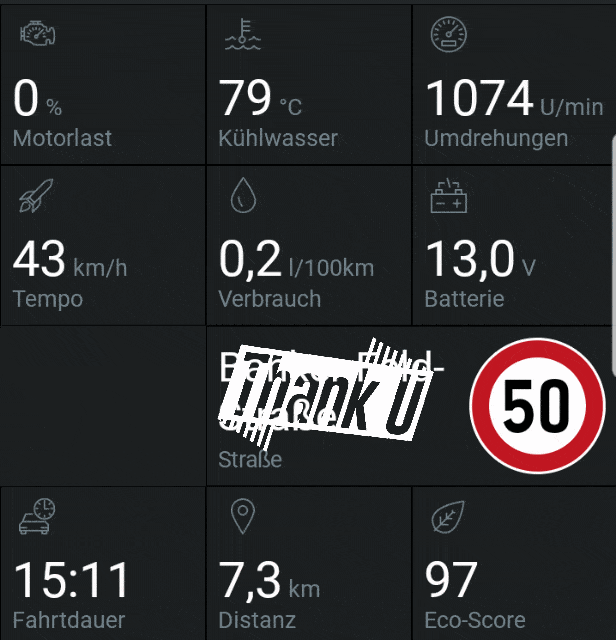Open the Fahrtdauer tile
The width and height of the screenshot is (616, 640).
(102, 565)
